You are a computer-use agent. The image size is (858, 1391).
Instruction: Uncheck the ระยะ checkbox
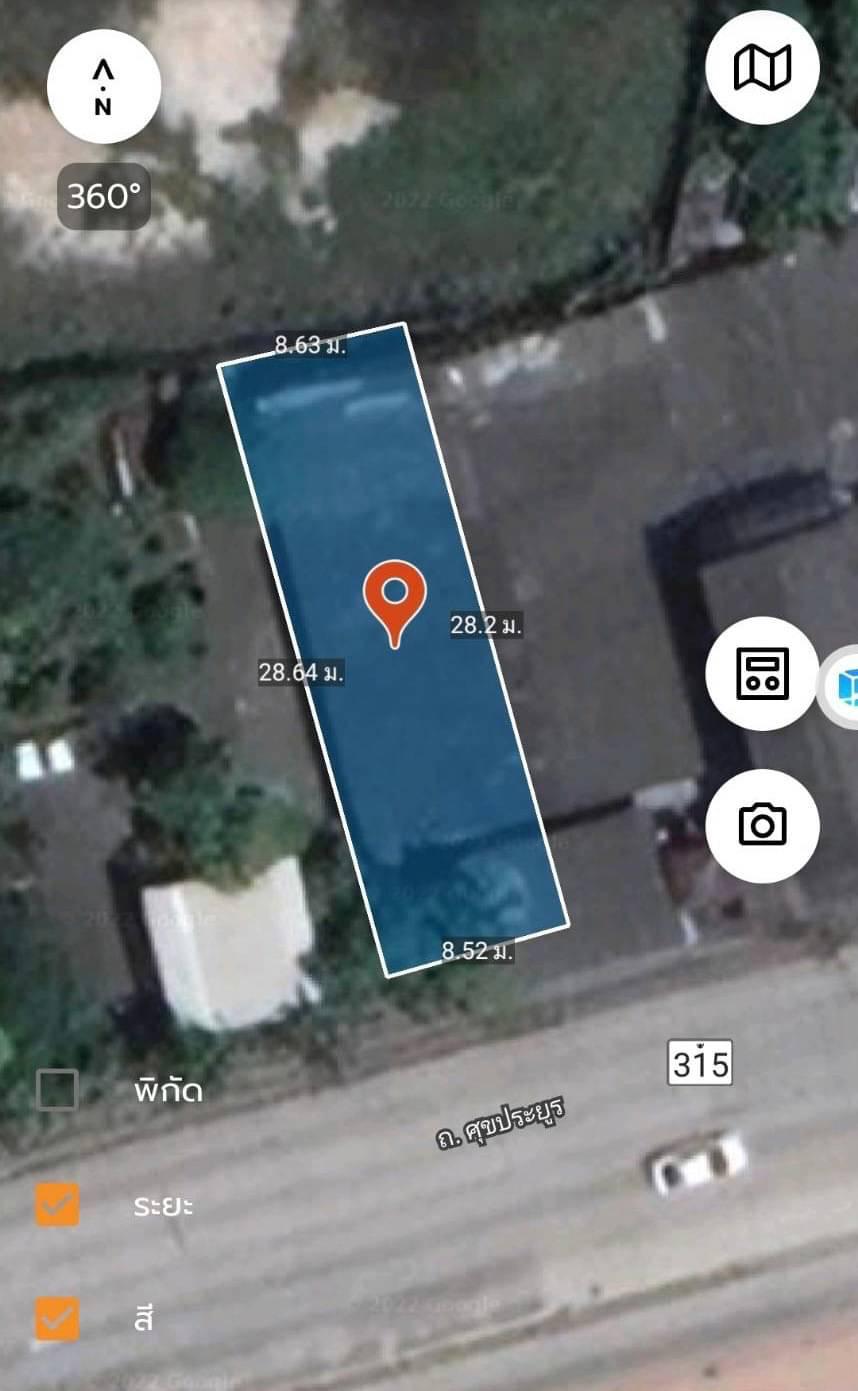tap(57, 1204)
